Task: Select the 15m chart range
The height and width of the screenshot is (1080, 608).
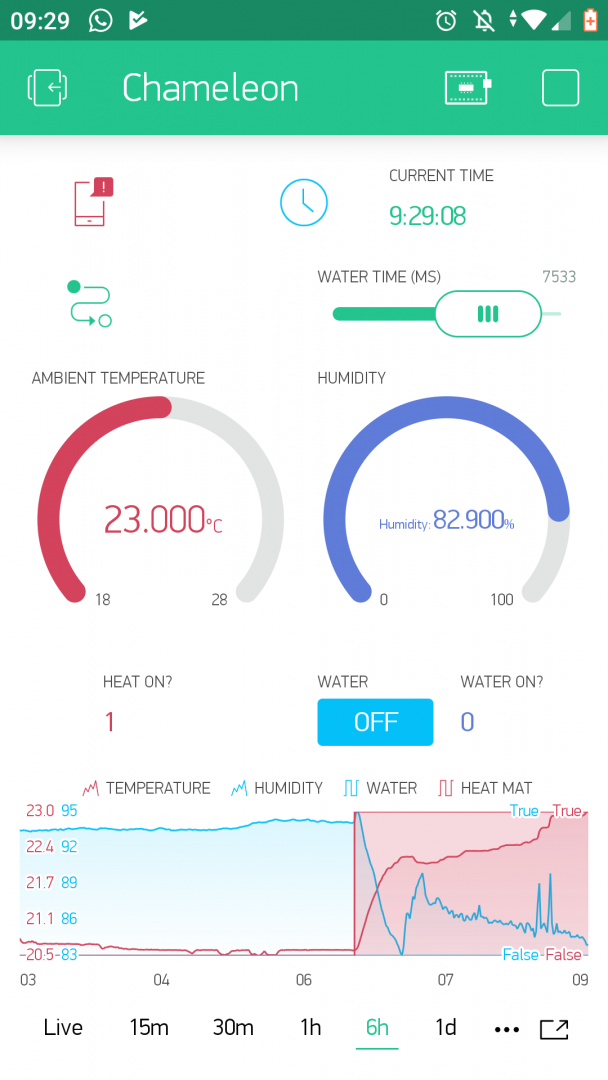Action: [149, 1028]
